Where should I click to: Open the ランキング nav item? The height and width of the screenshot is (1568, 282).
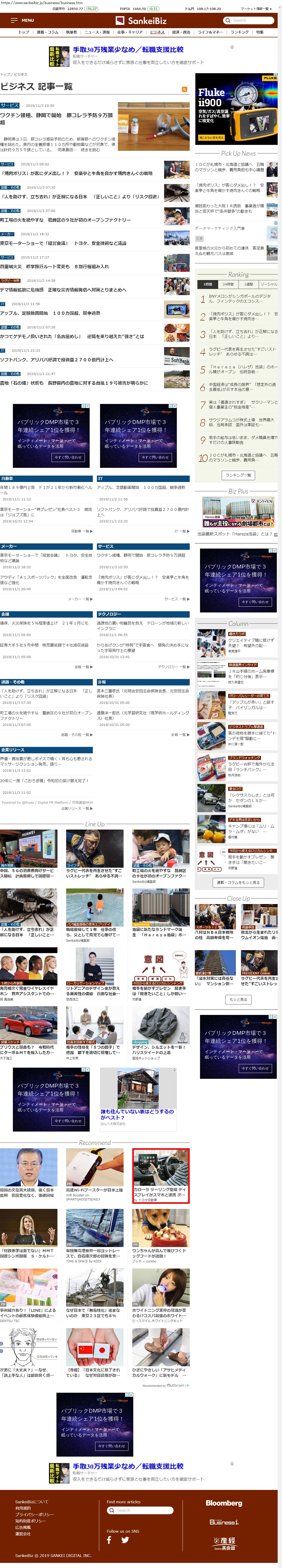pos(239,32)
